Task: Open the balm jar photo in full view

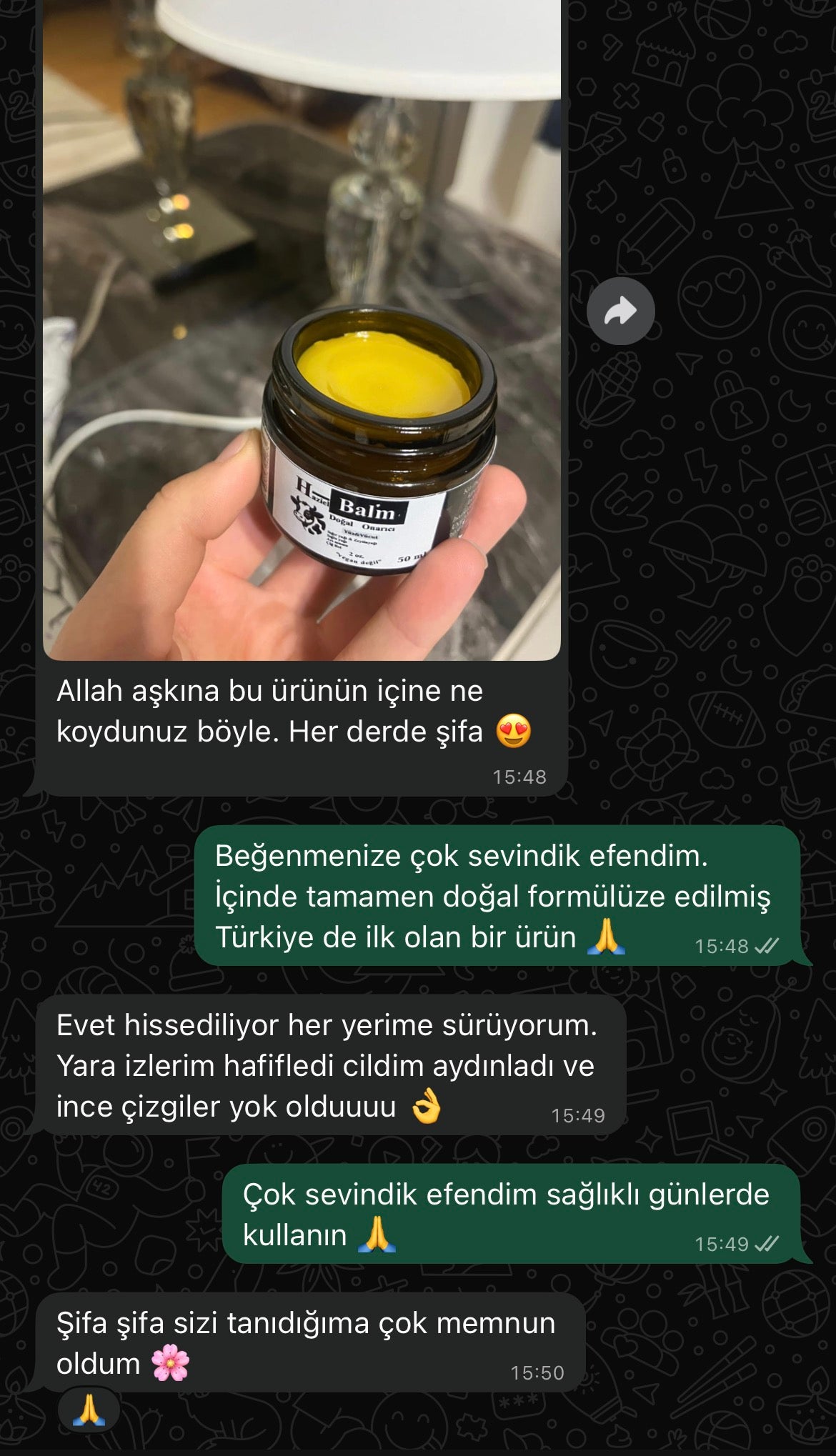Action: [302, 329]
